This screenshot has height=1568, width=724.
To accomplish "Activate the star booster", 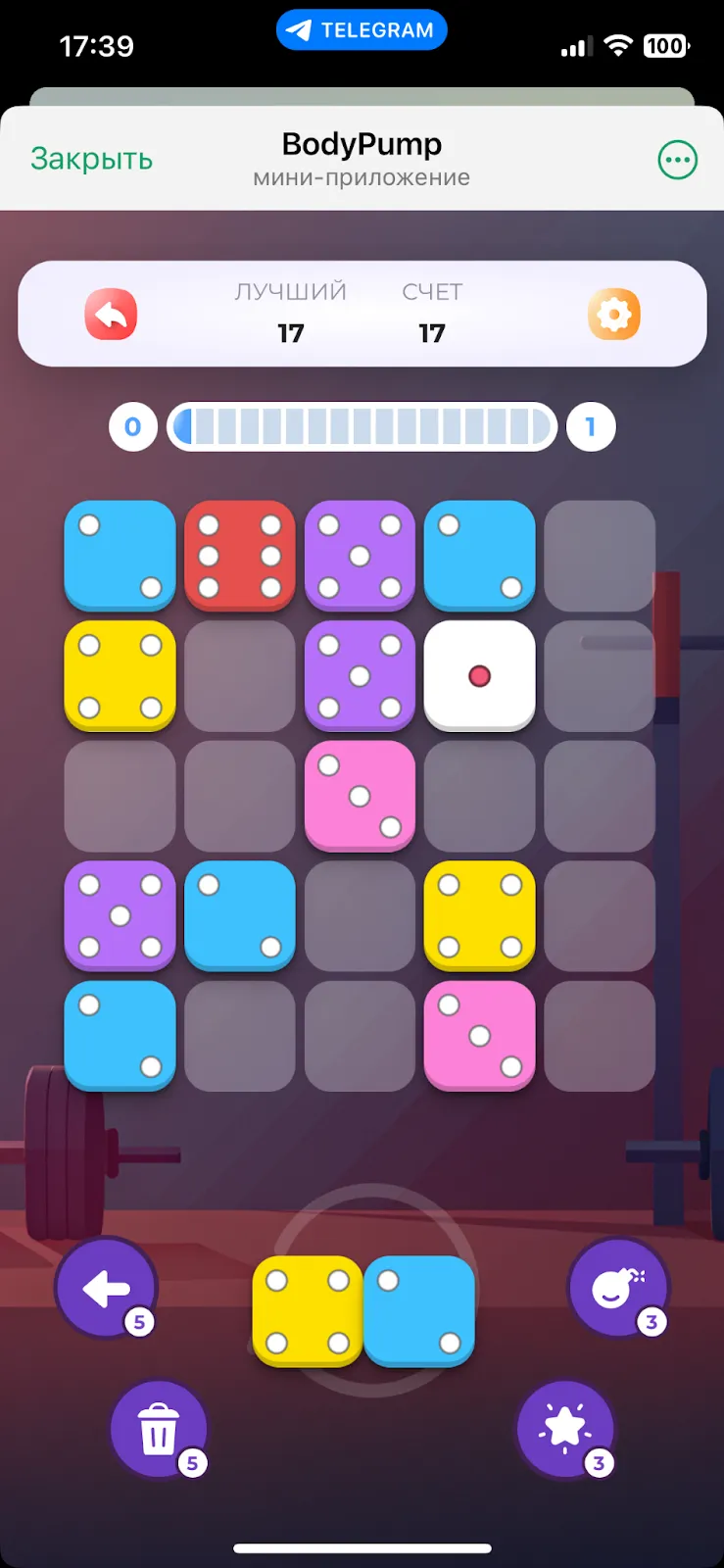I will [x=565, y=1429].
